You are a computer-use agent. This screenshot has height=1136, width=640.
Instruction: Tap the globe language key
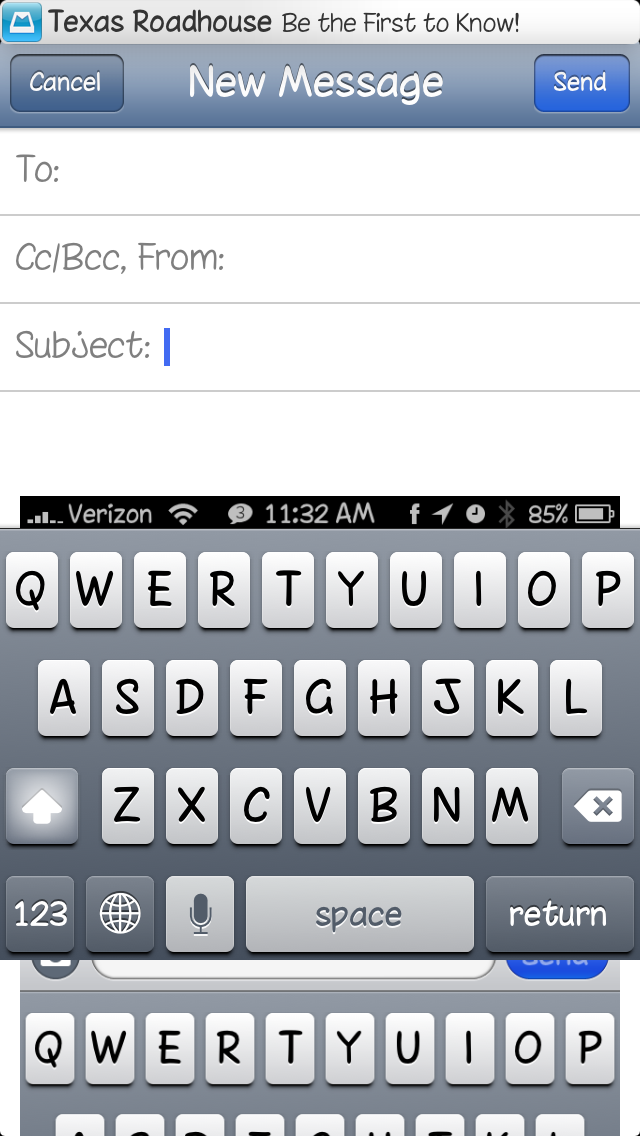tap(120, 914)
